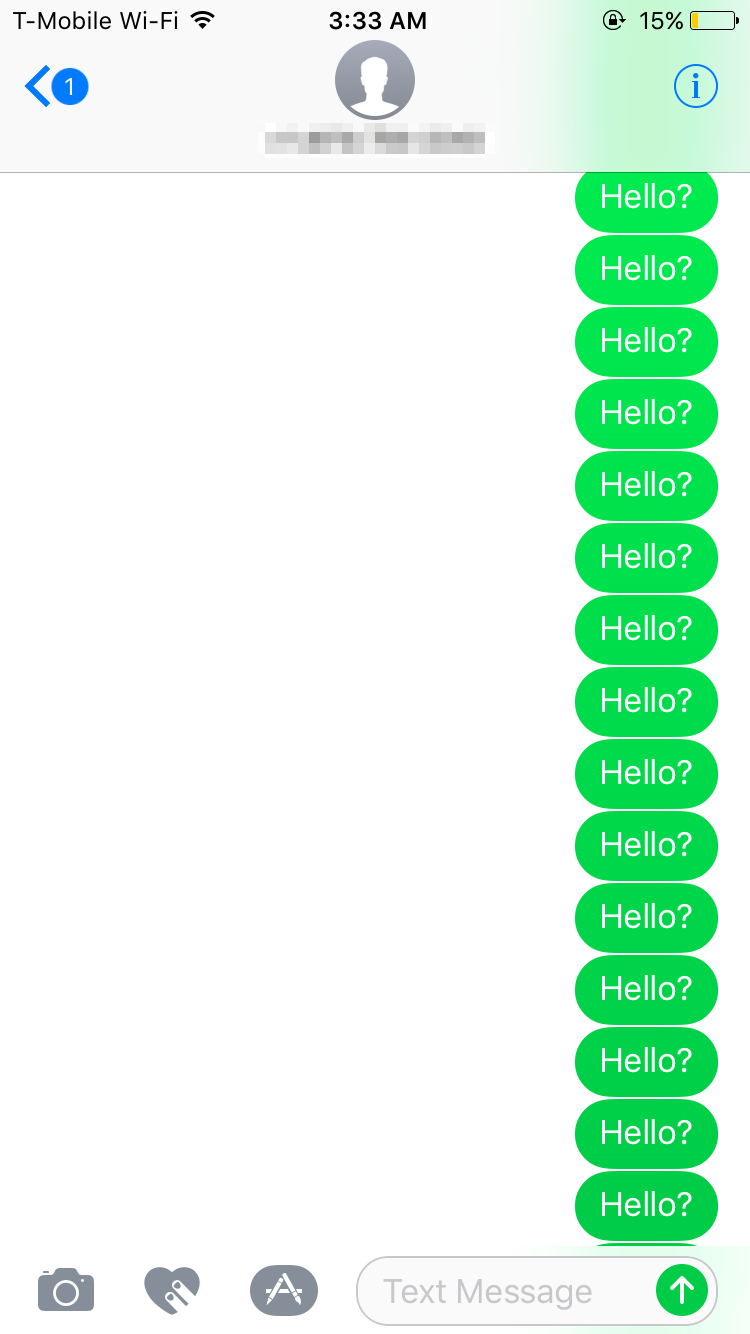750x1334 pixels.
Task: Open conversation details info button
Action: pos(696,87)
